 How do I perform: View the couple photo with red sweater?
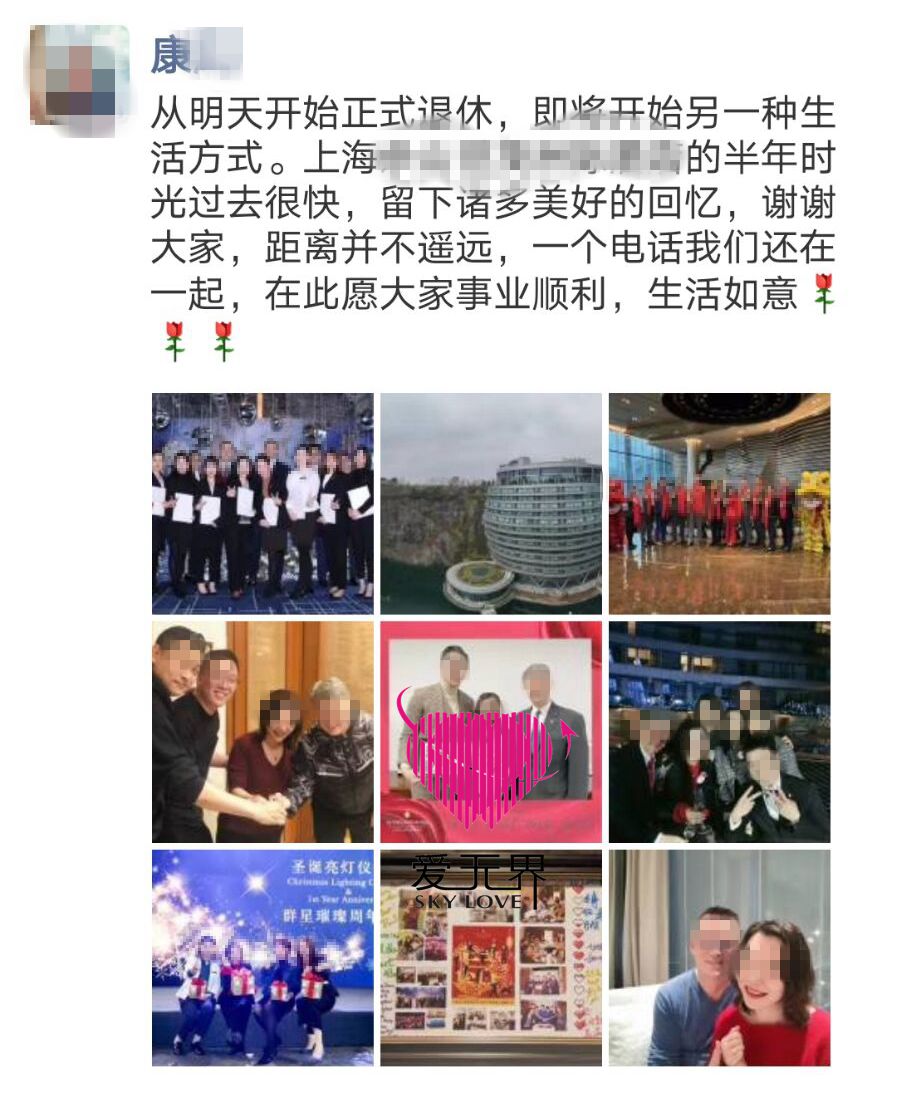pyautogui.click(x=719, y=957)
